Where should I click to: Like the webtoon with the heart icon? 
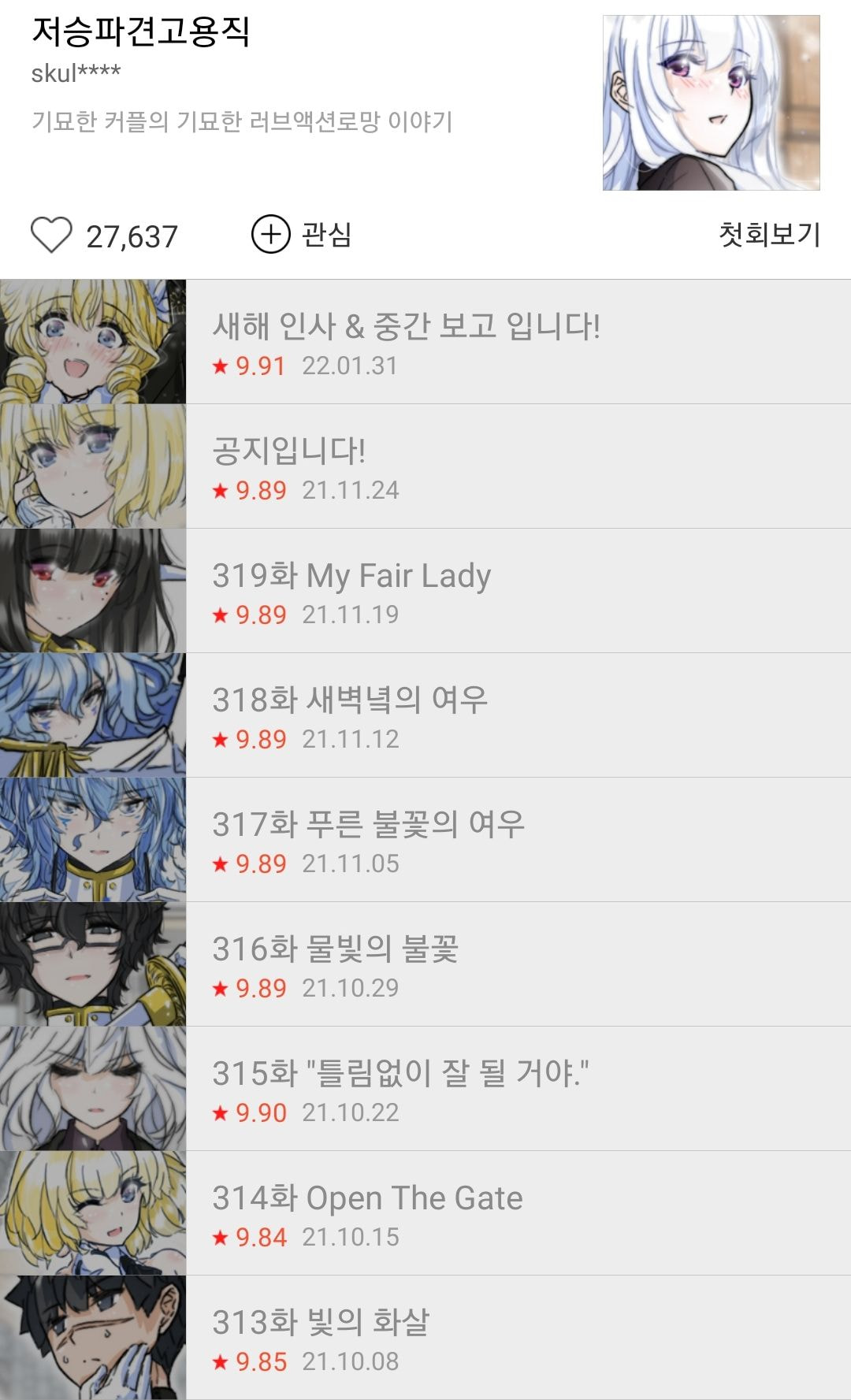click(x=52, y=236)
